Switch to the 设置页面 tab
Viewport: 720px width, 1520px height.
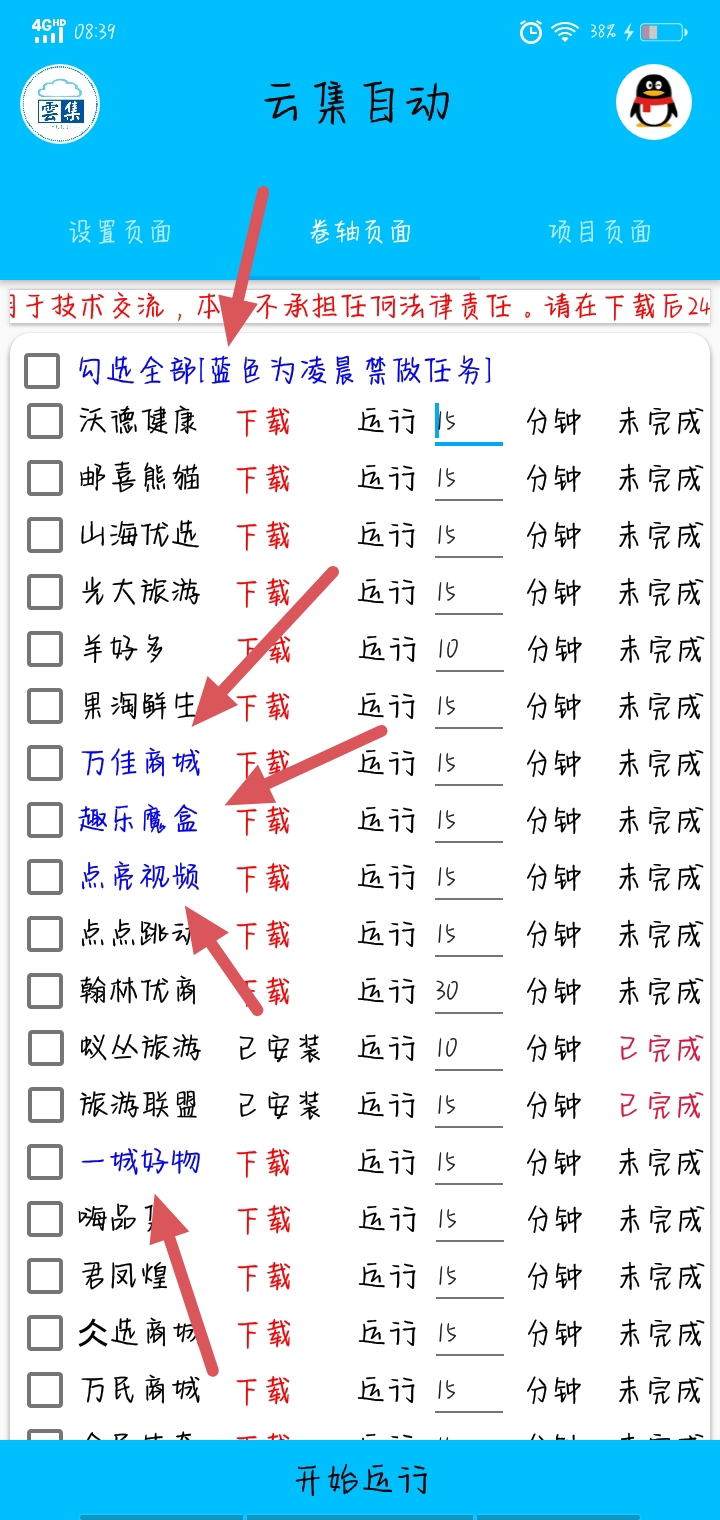[120, 233]
